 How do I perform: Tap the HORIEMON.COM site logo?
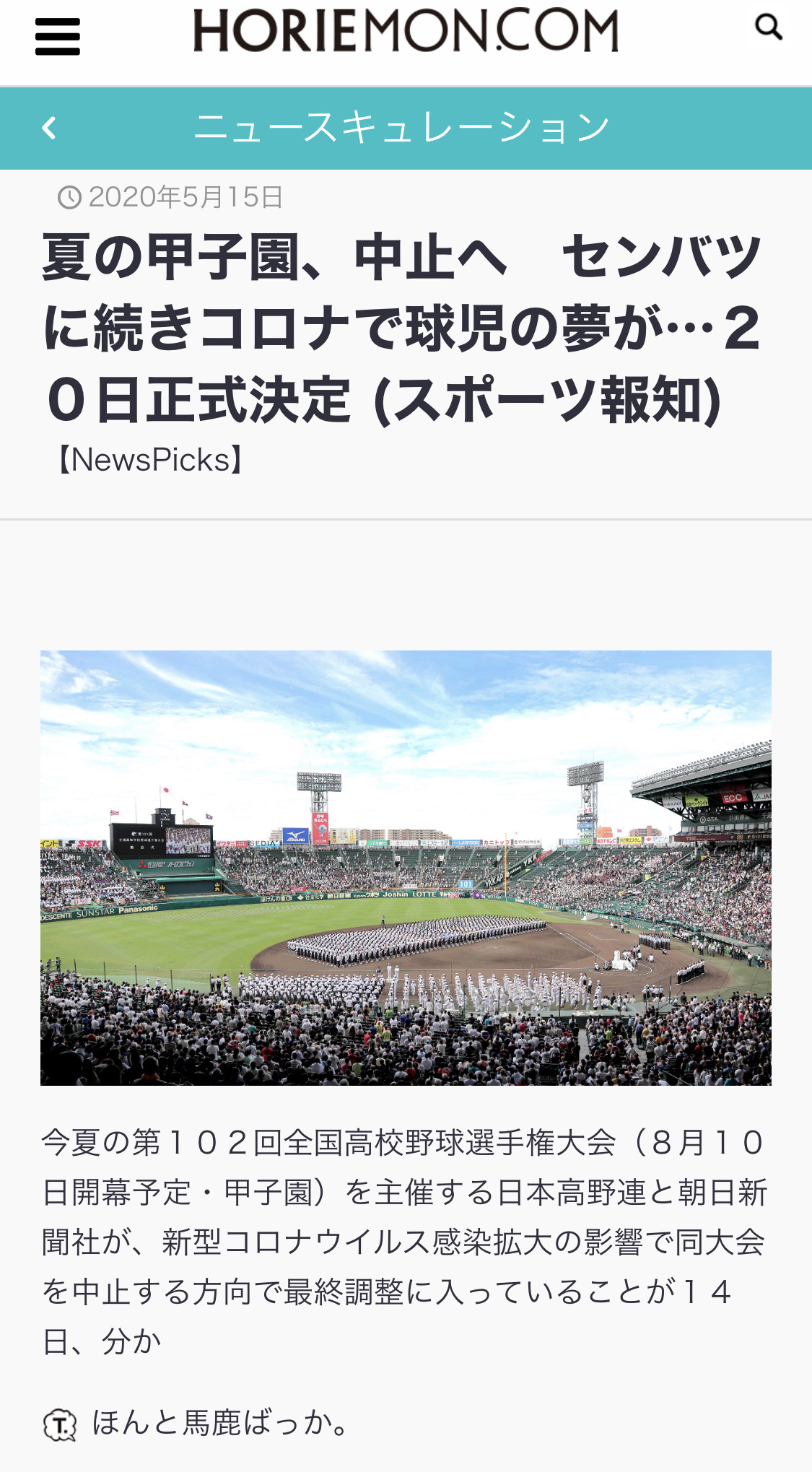406,31
